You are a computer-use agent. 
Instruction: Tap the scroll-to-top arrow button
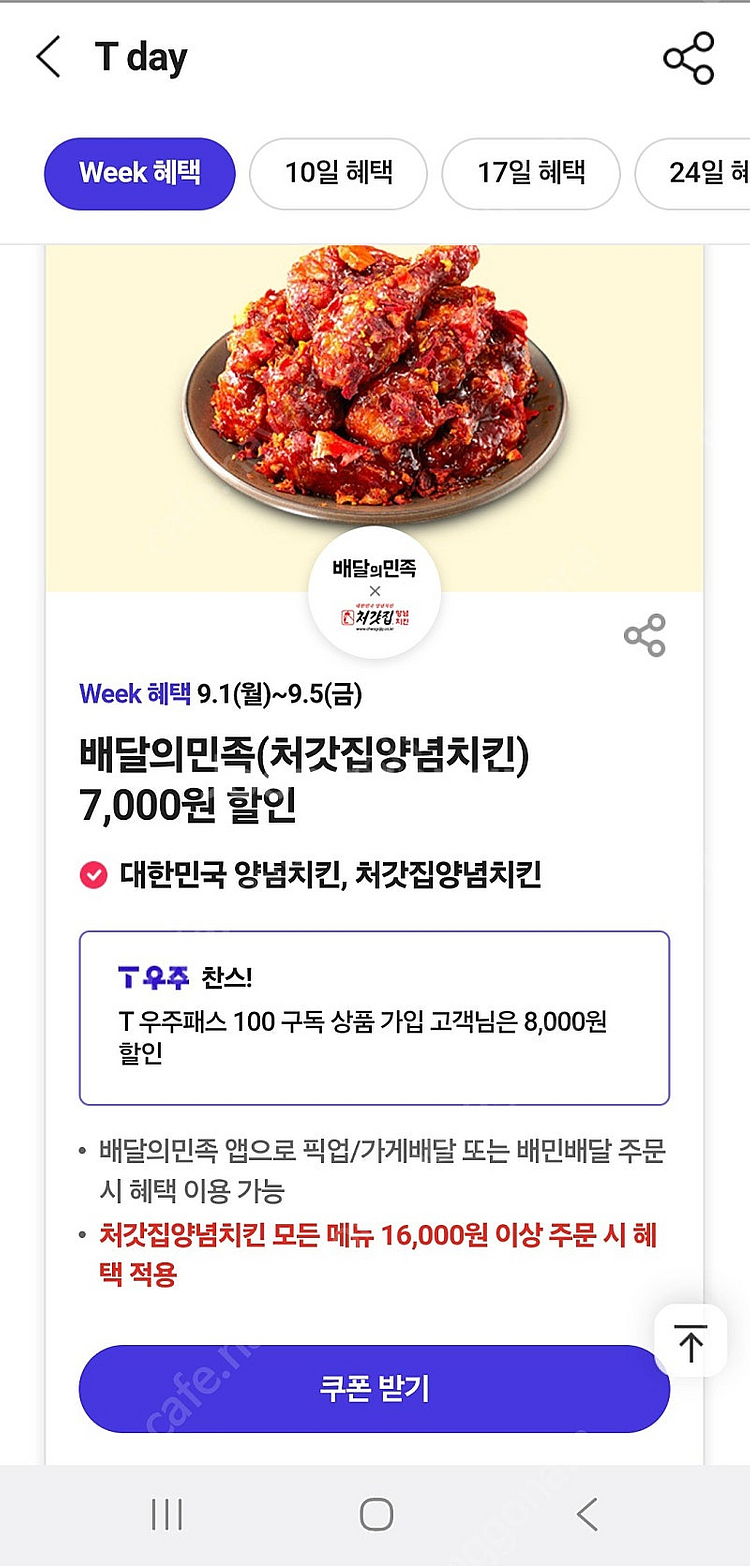coord(690,1341)
